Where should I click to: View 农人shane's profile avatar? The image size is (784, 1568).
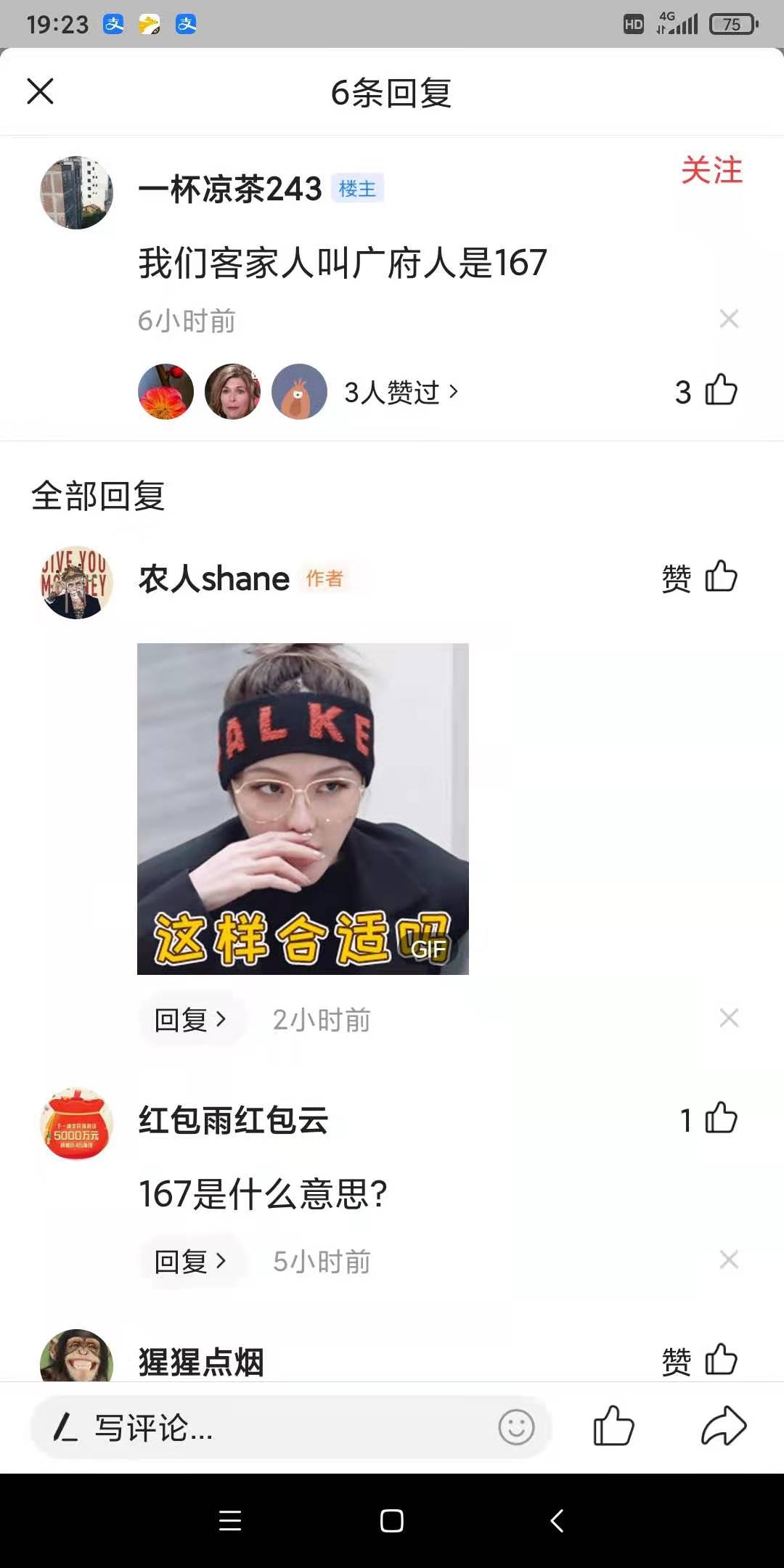coord(77,582)
